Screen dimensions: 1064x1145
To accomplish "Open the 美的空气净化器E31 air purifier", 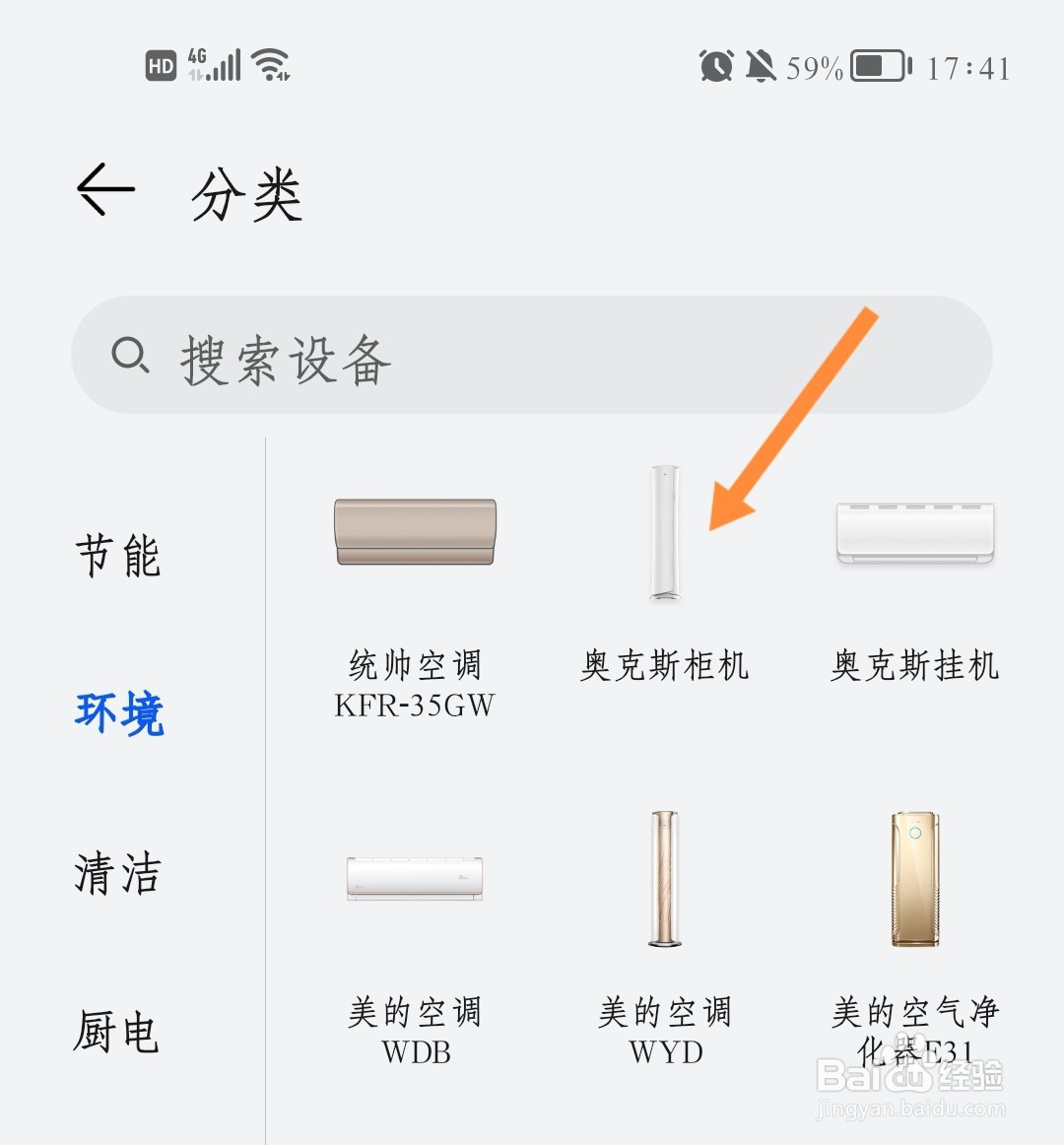I will pos(914,880).
